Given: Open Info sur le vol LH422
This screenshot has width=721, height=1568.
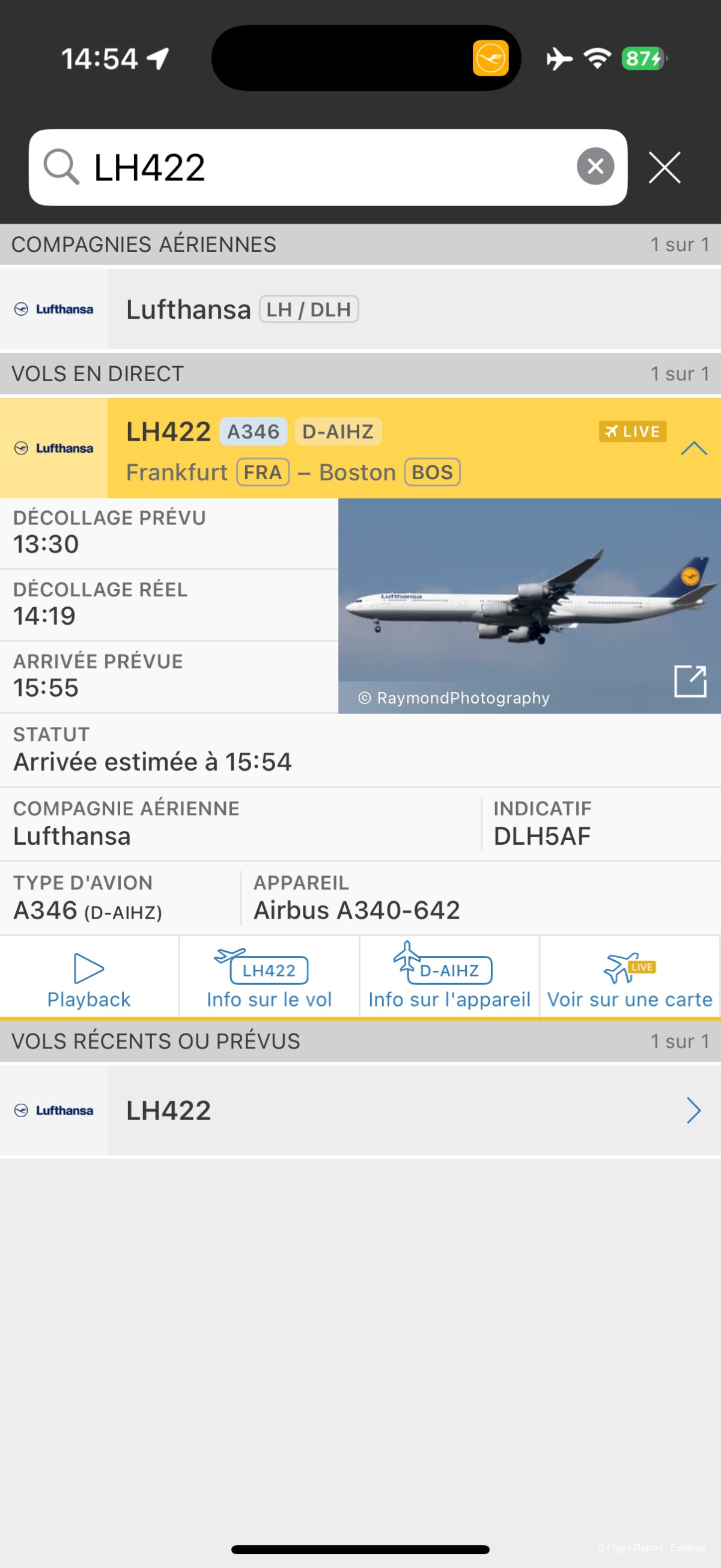Looking at the screenshot, I should 269,977.
